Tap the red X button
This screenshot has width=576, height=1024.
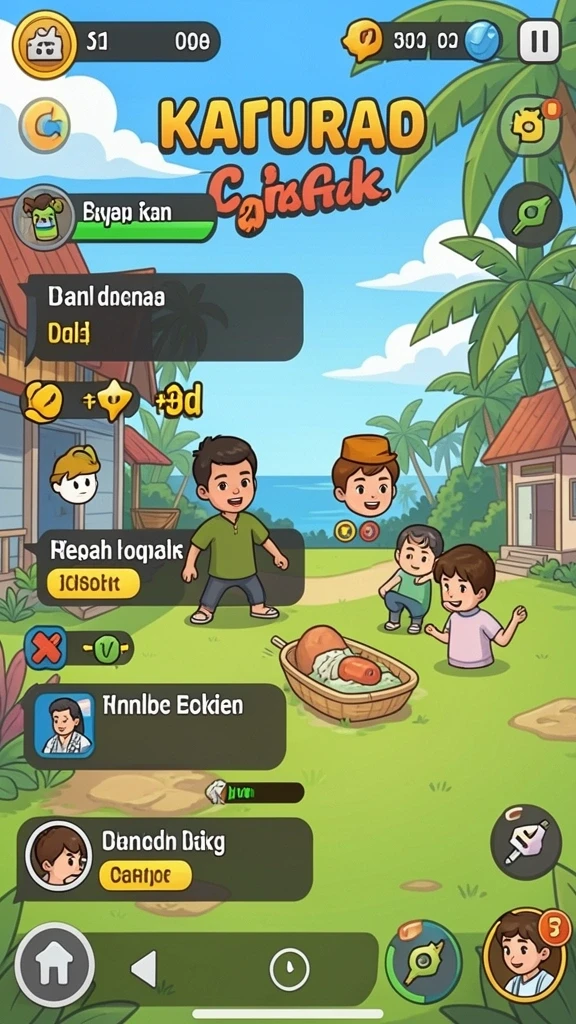pyautogui.click(x=46, y=648)
